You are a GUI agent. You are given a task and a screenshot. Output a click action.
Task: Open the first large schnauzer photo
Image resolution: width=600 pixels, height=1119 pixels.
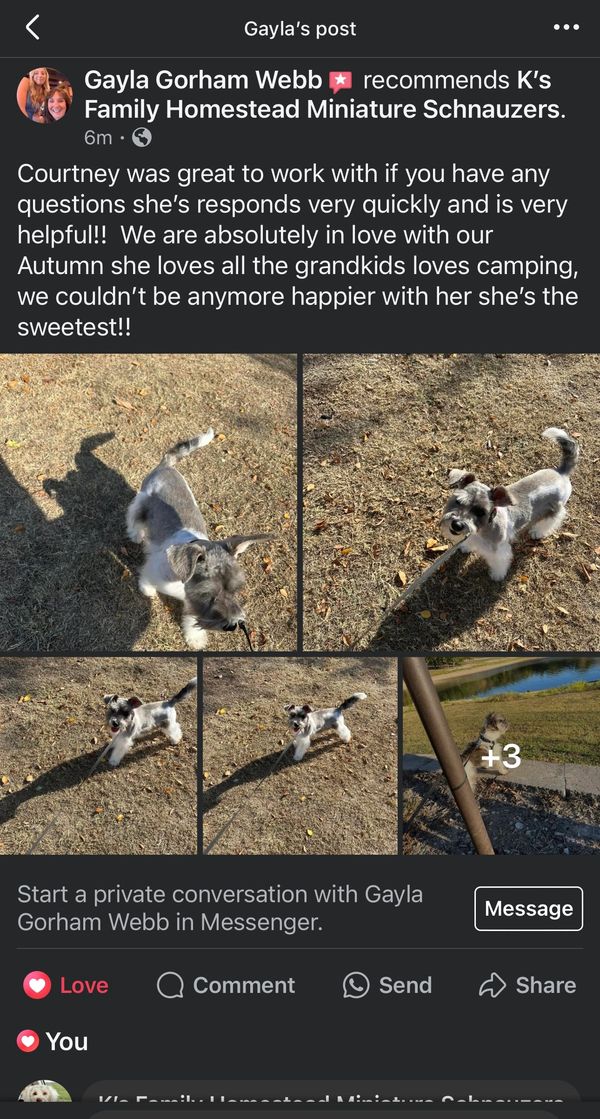[x=148, y=502]
